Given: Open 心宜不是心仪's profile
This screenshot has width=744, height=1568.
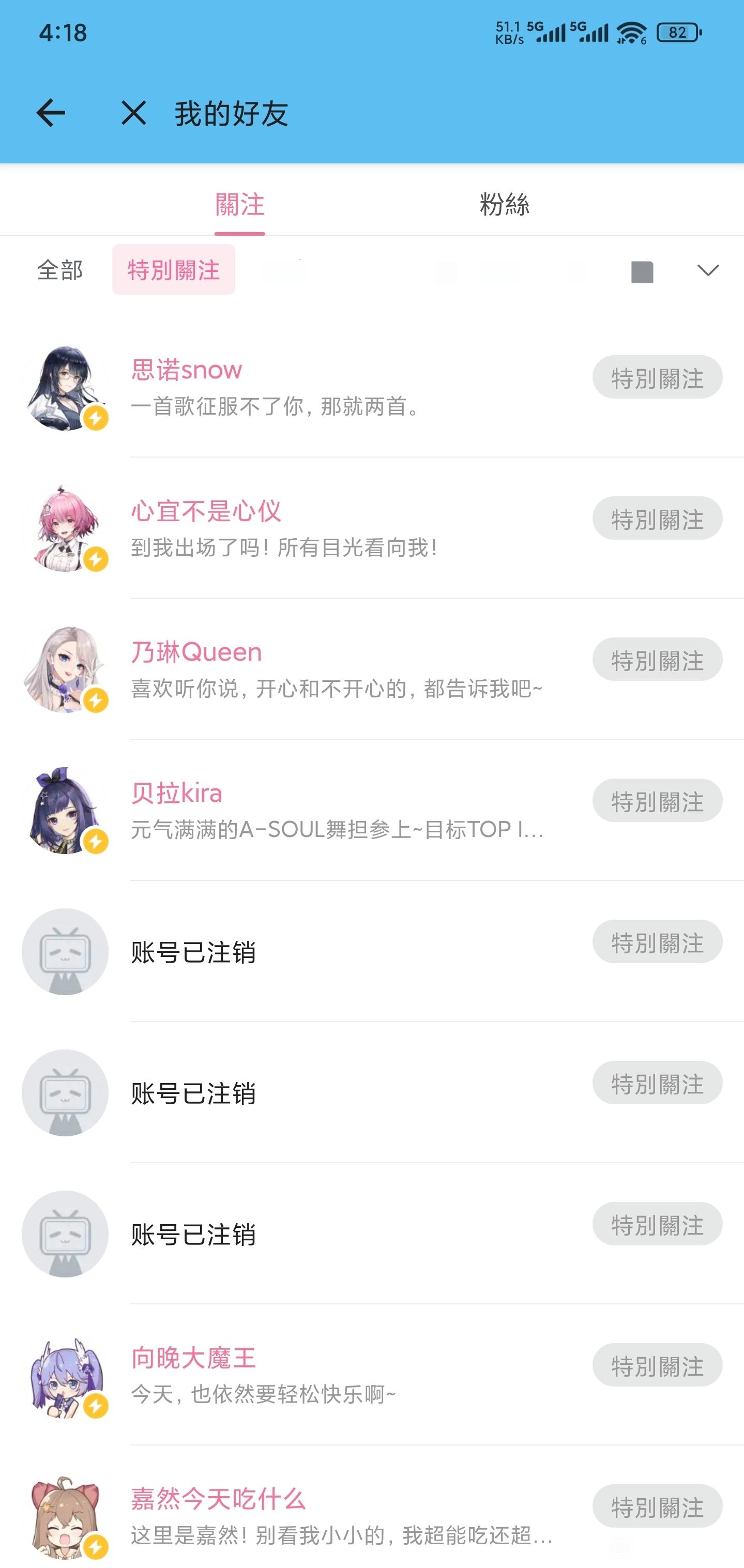Looking at the screenshot, I should pyautogui.click(x=206, y=511).
